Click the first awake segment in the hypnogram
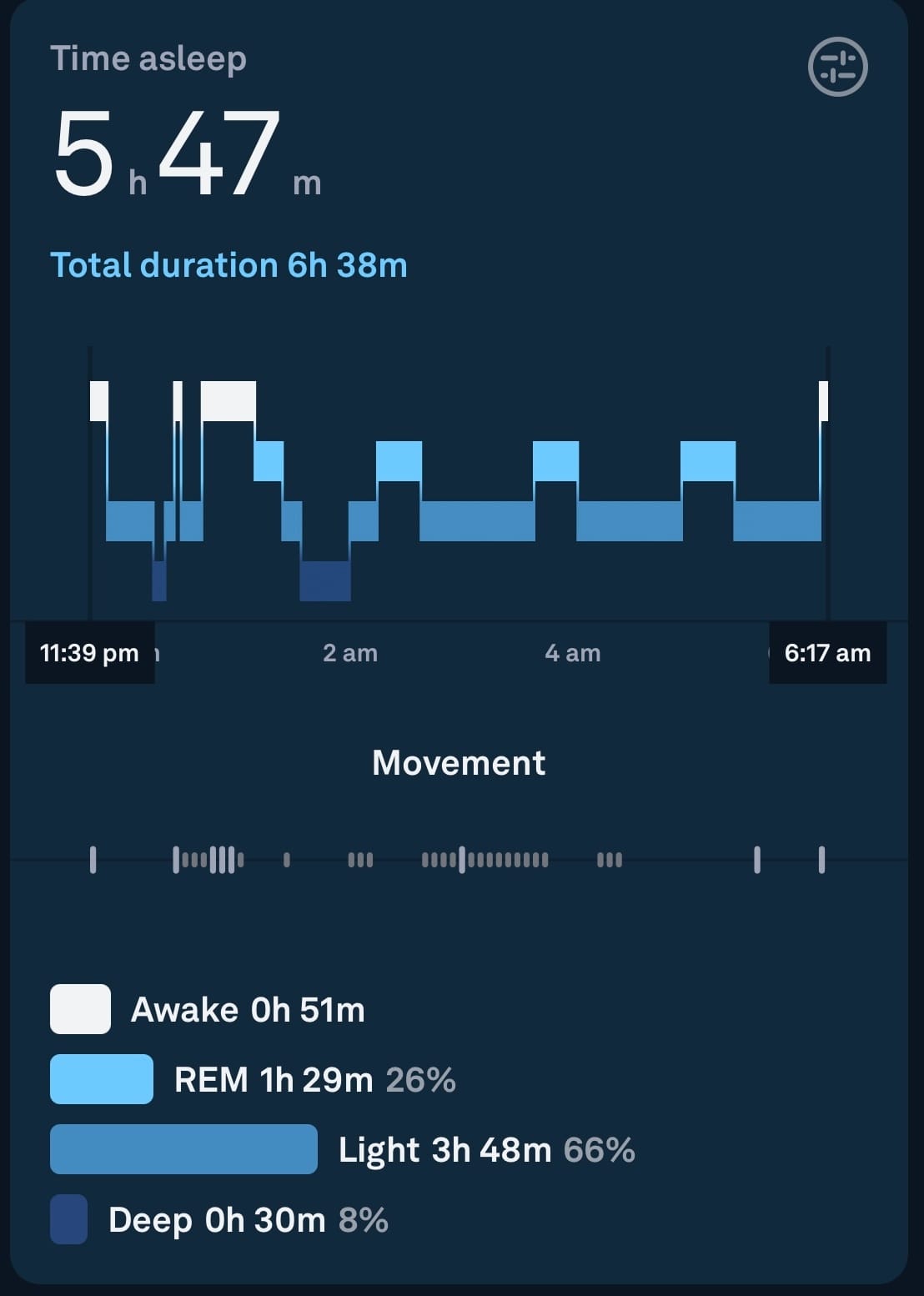 tap(97, 400)
